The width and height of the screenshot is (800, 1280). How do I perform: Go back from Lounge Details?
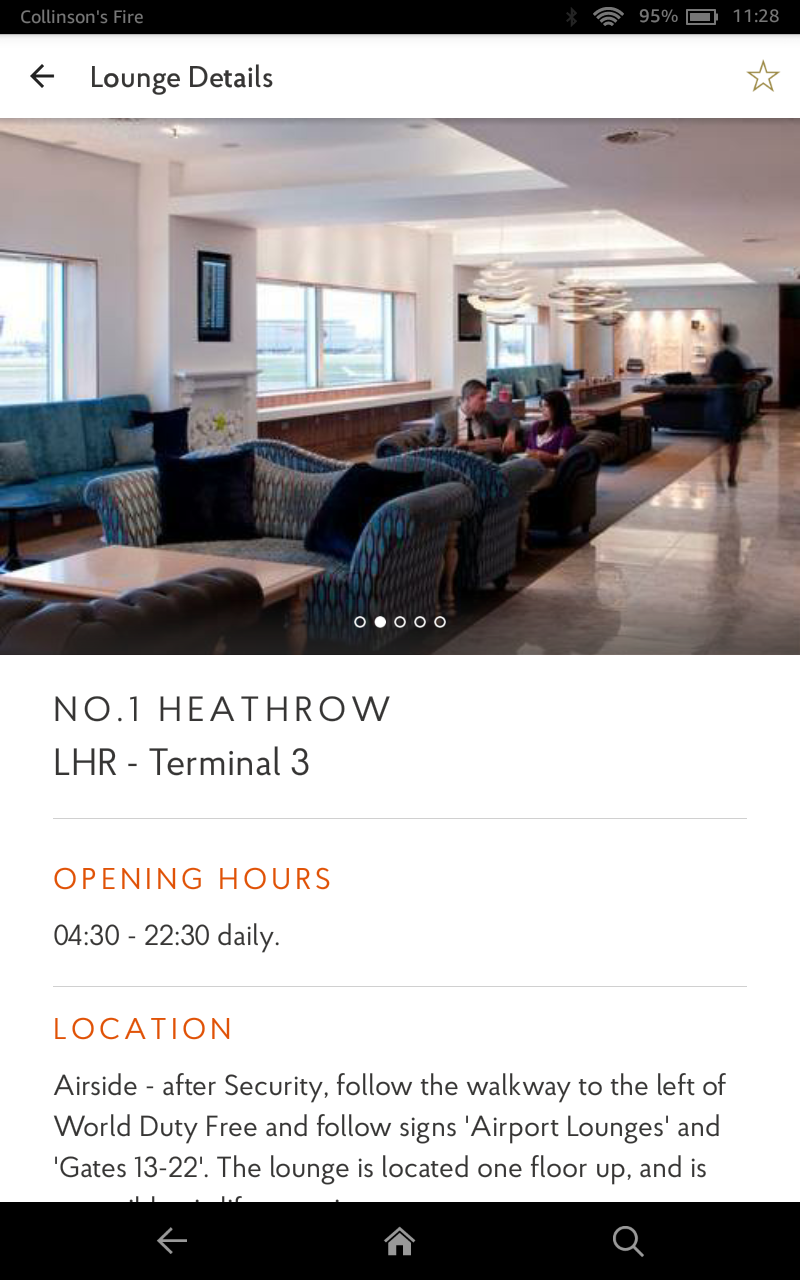(42, 77)
